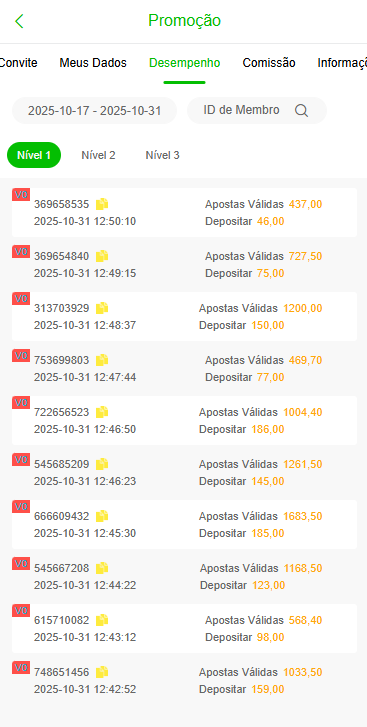Switch to the Meus Dados tab
Viewport: 367px width, 727px height.
pyautogui.click(x=93, y=63)
